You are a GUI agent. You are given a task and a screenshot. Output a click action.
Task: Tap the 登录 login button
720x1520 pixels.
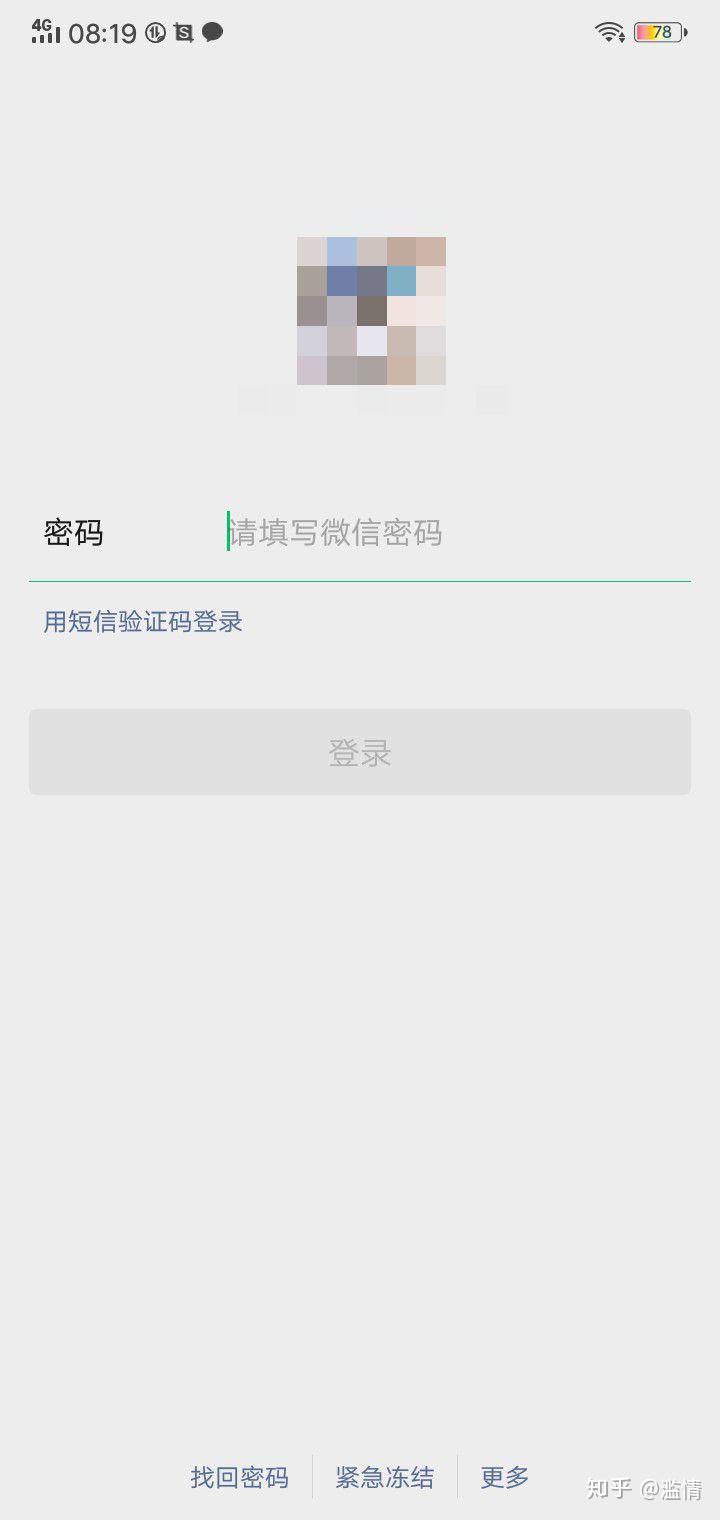[x=360, y=752]
